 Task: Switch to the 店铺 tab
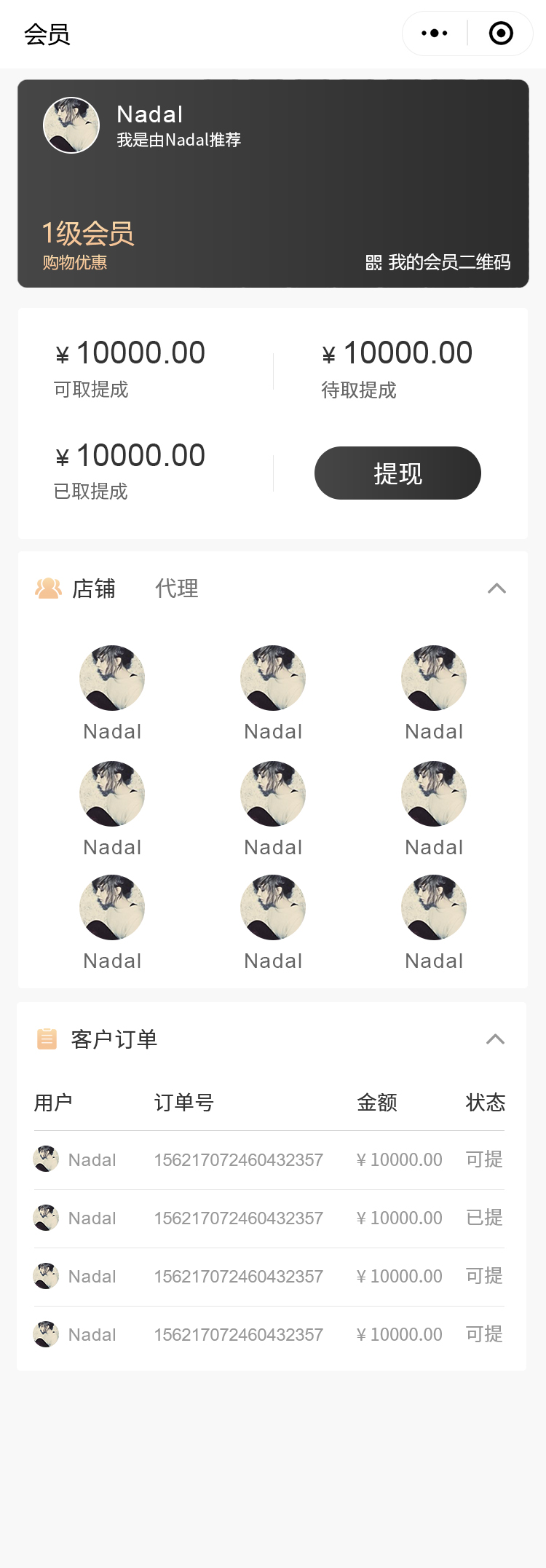pyautogui.click(x=93, y=588)
